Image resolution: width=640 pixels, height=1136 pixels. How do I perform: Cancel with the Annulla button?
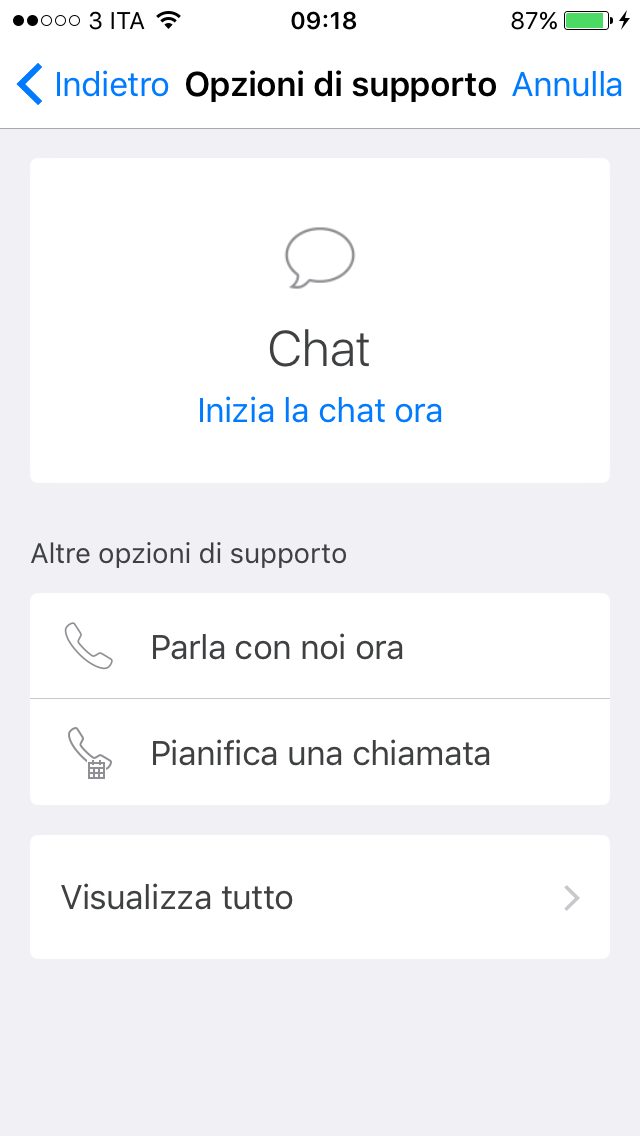tap(567, 85)
